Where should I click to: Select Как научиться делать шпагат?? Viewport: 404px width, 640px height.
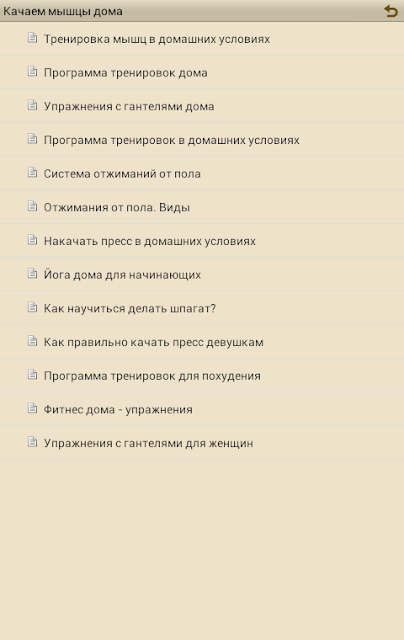point(202,308)
